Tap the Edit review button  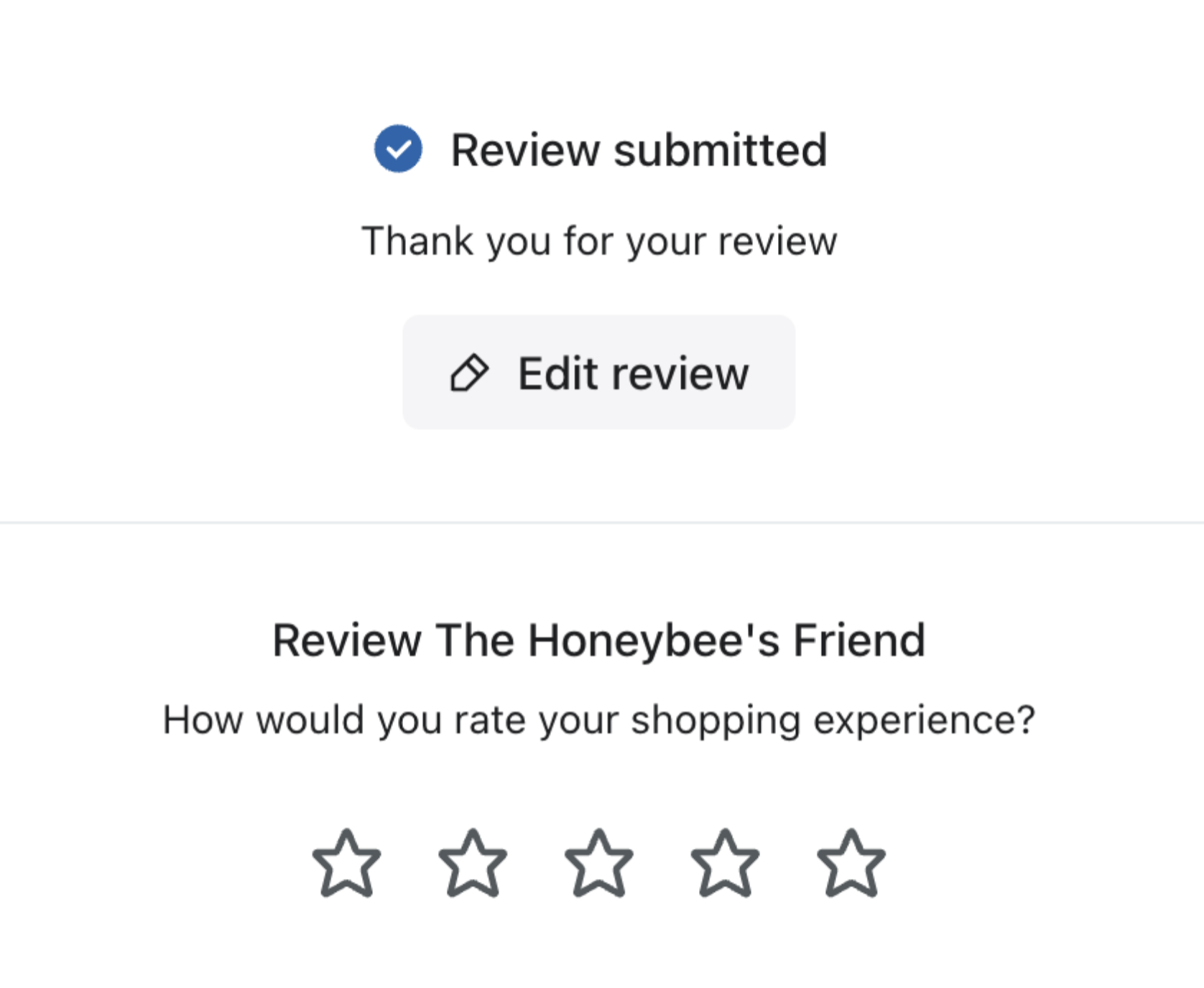click(598, 373)
